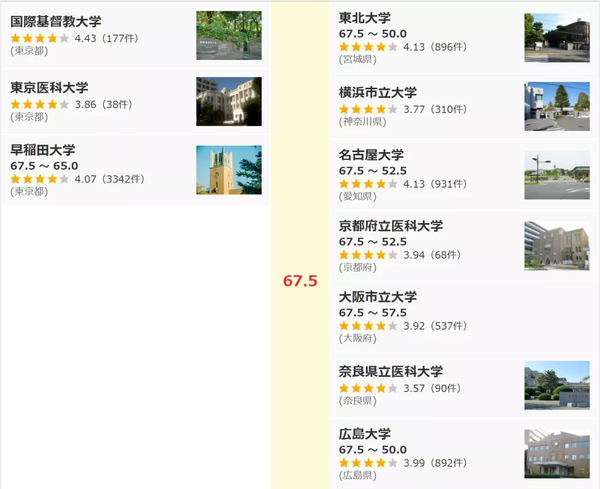The width and height of the screenshot is (600, 489).
Task: Open the 早稲田大学 listing
Action: (x=42, y=150)
